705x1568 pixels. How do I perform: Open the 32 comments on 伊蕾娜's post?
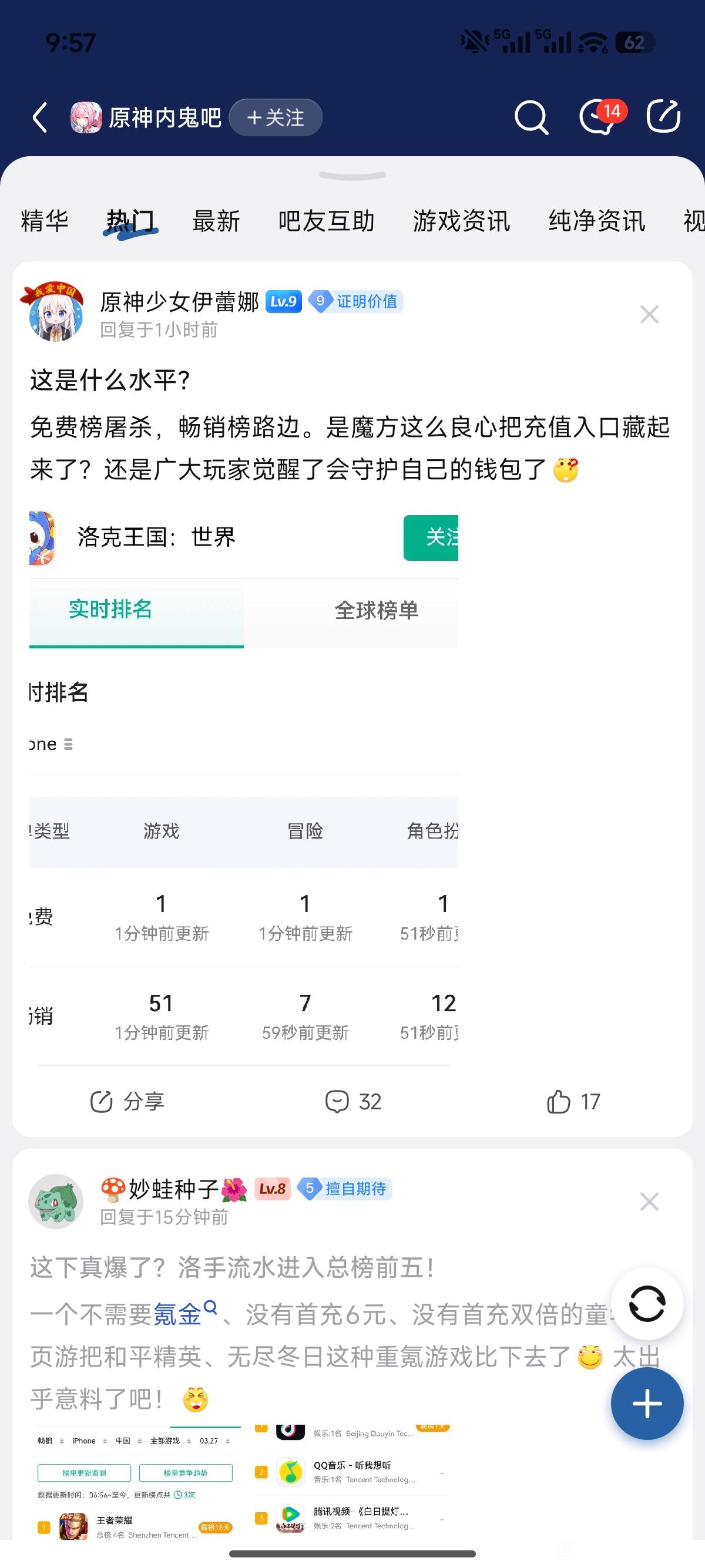click(353, 1101)
